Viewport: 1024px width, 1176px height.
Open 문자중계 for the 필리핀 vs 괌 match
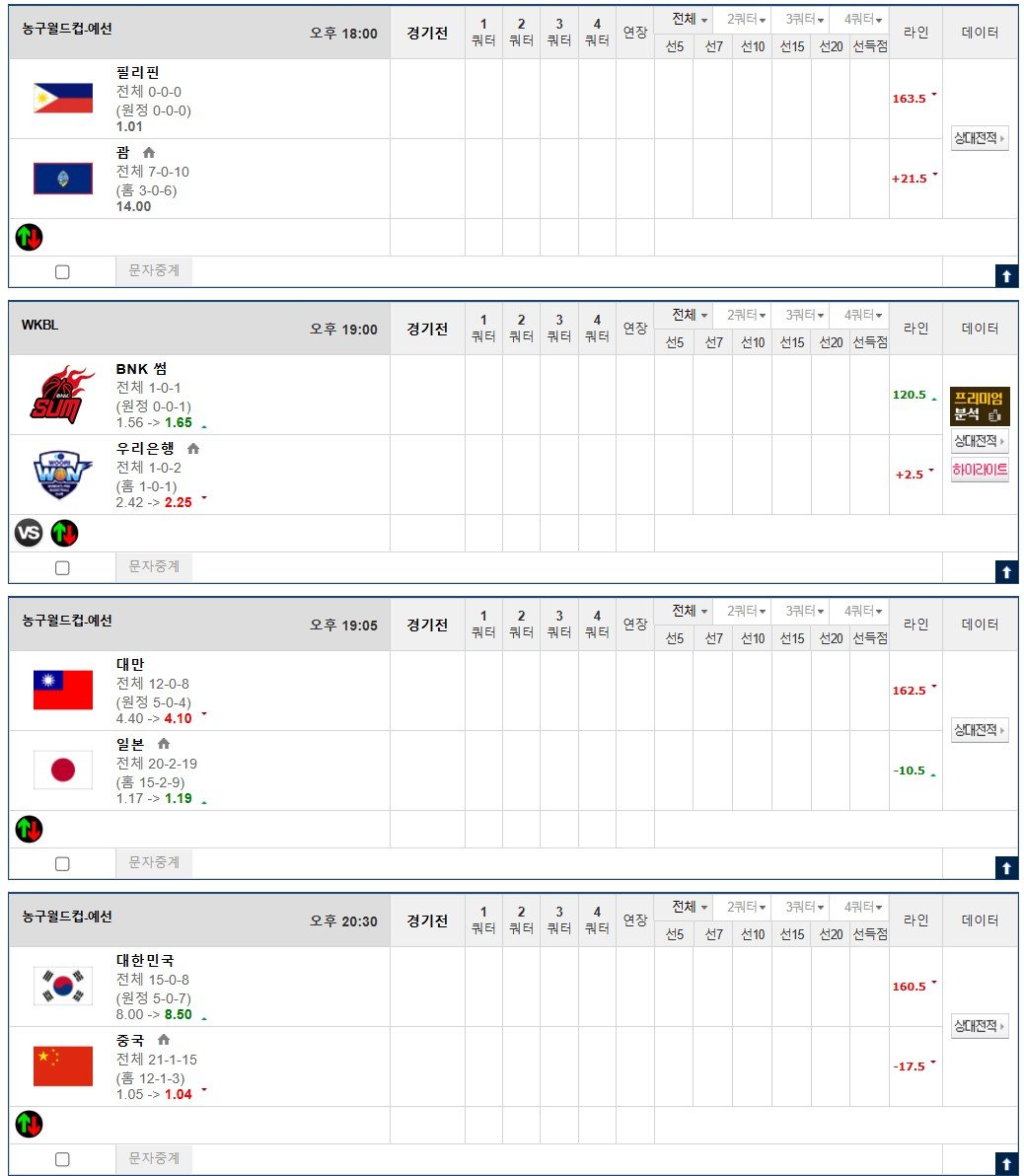pyautogui.click(x=154, y=270)
